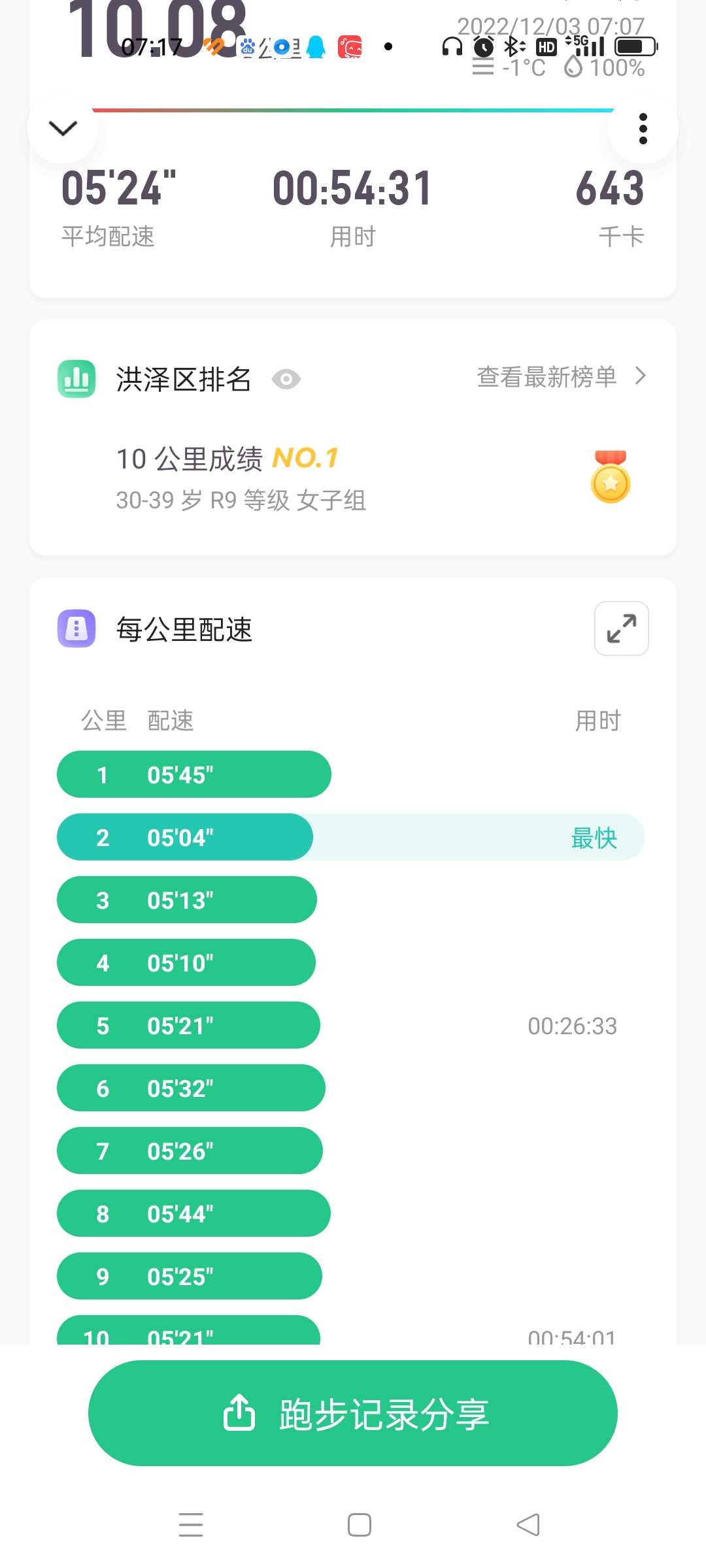
Task: Open recent apps via system menu button
Action: [x=191, y=1525]
